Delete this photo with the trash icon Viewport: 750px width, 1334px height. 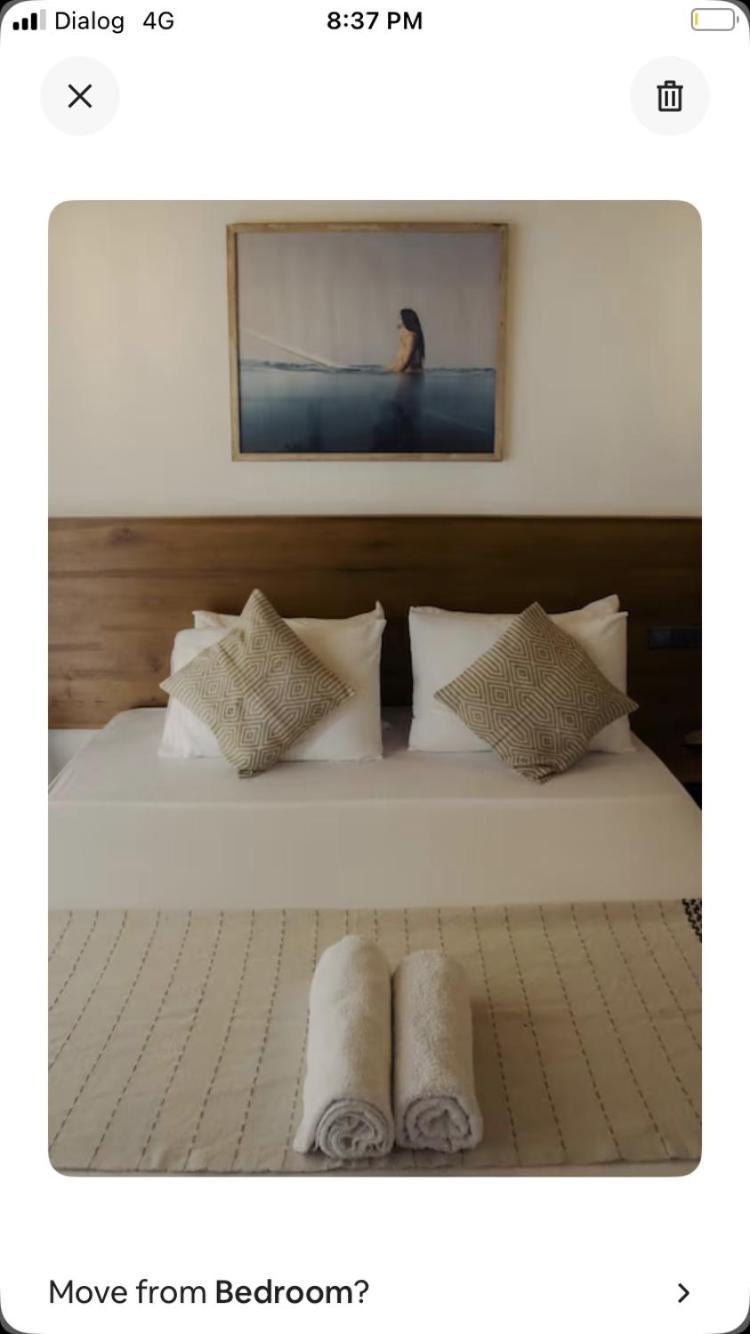point(669,96)
